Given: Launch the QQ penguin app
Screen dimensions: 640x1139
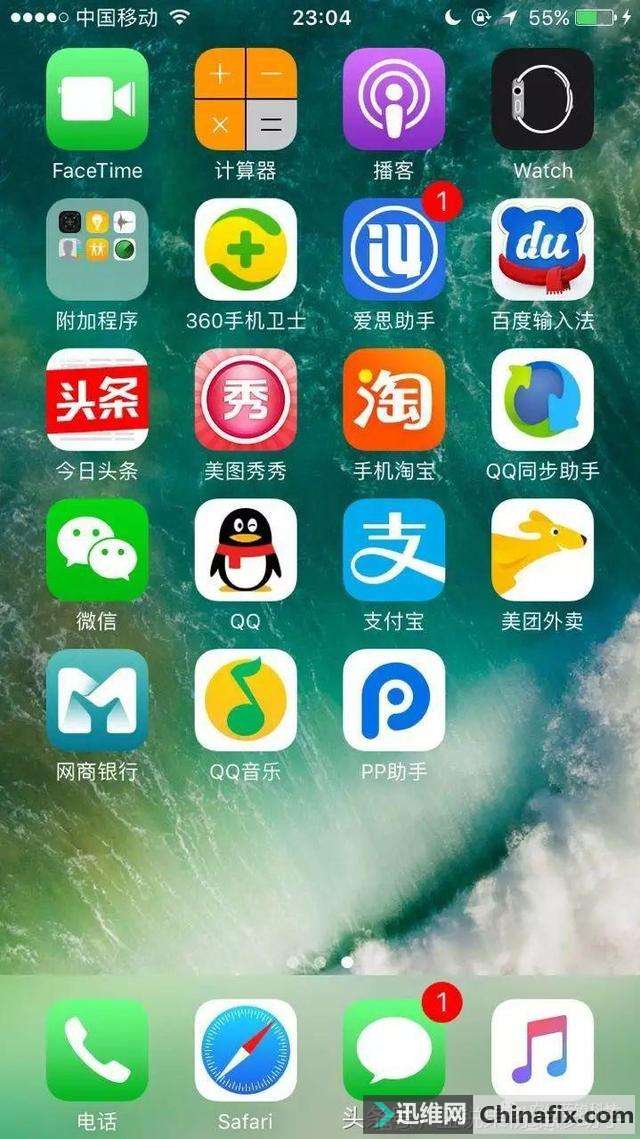Looking at the screenshot, I should coord(245,549).
